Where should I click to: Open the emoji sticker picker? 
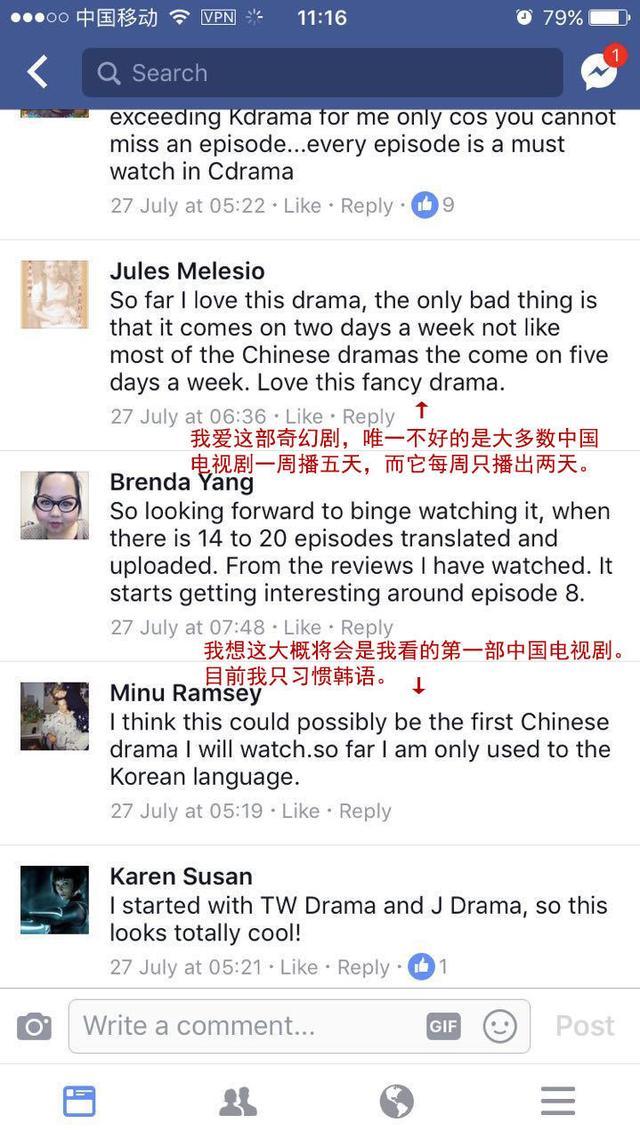(x=499, y=1026)
